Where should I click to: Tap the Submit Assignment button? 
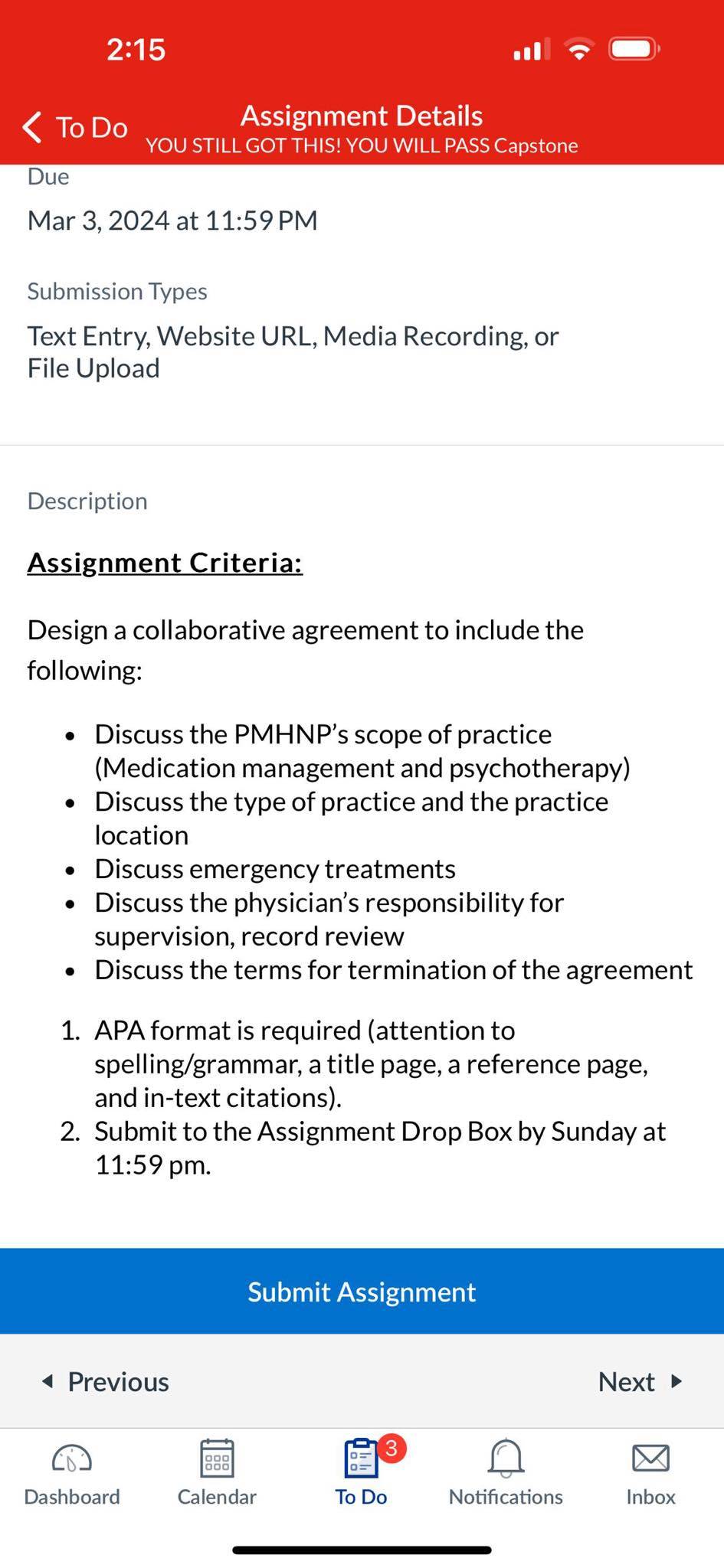(362, 1292)
